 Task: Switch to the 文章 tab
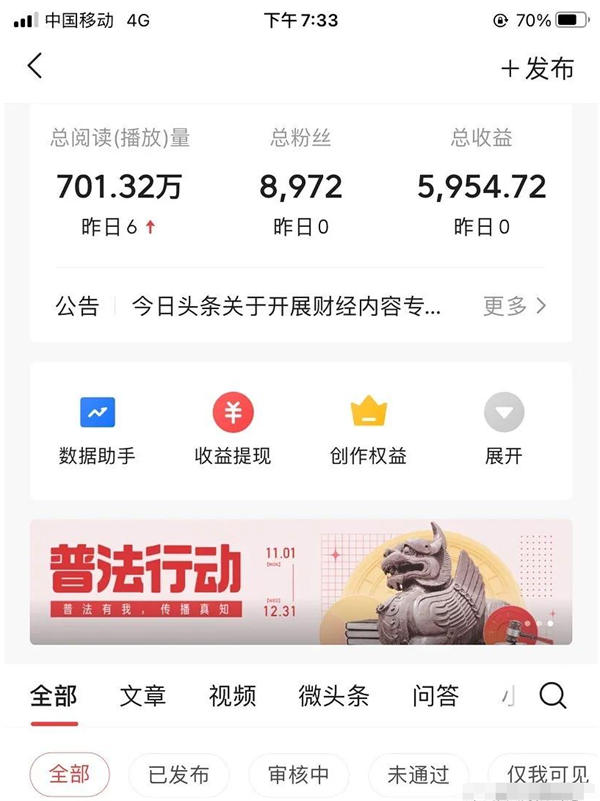143,696
